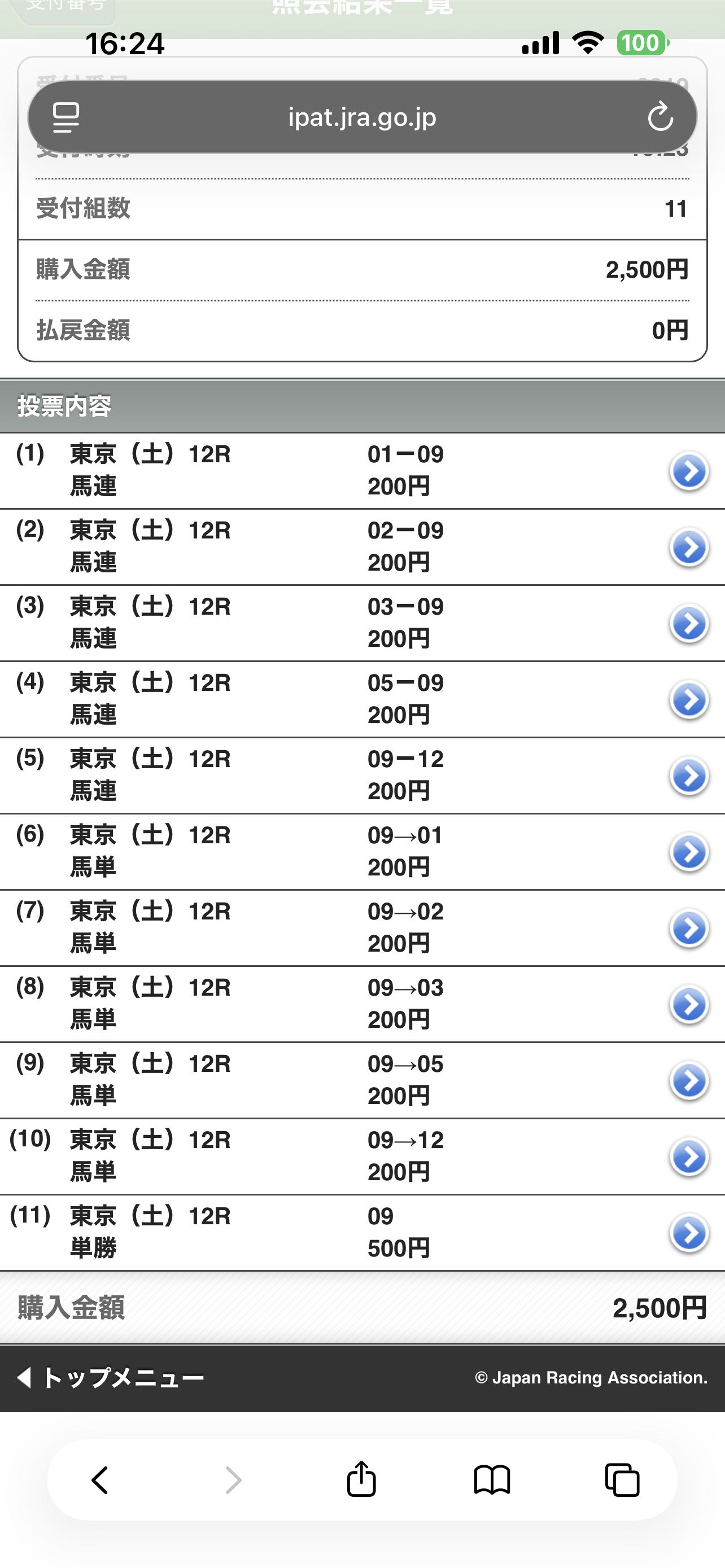725x1568 pixels.
Task: Share this page from the toolbar
Action: [x=361, y=1480]
